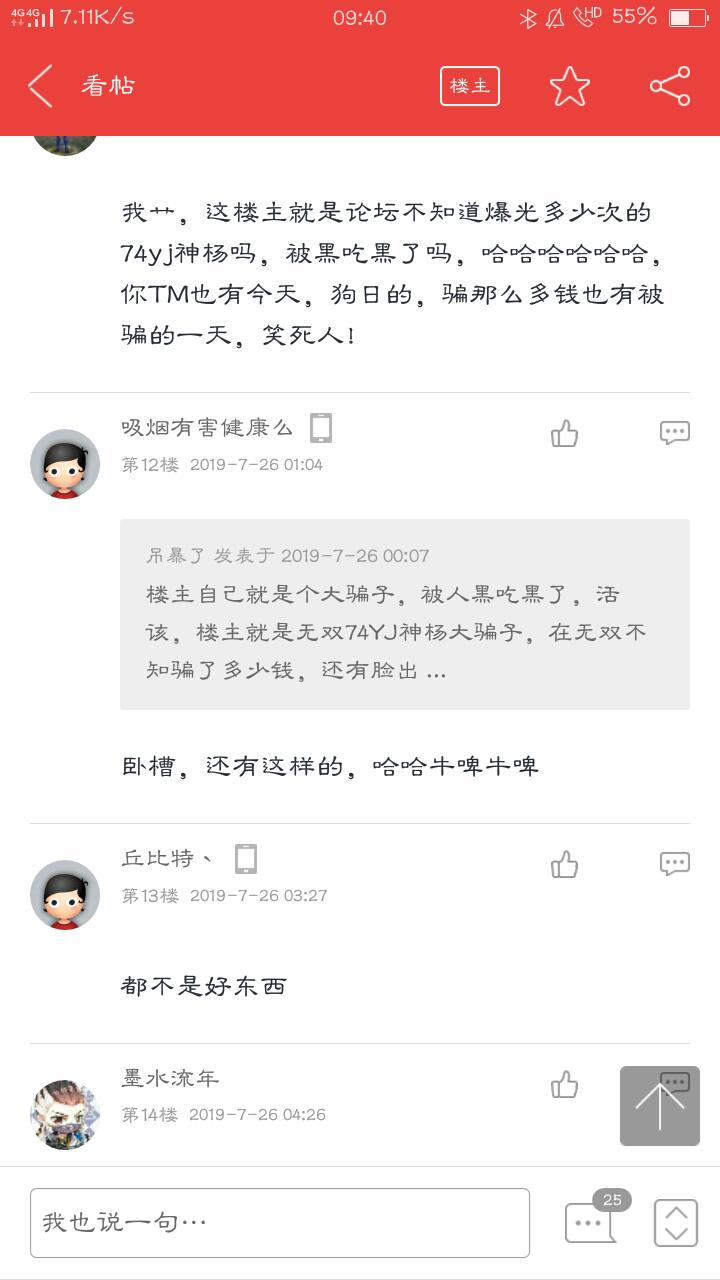Screen dimensions: 720x1280
Task: Open the page jump arrows
Action: pyautogui.click(x=676, y=1222)
